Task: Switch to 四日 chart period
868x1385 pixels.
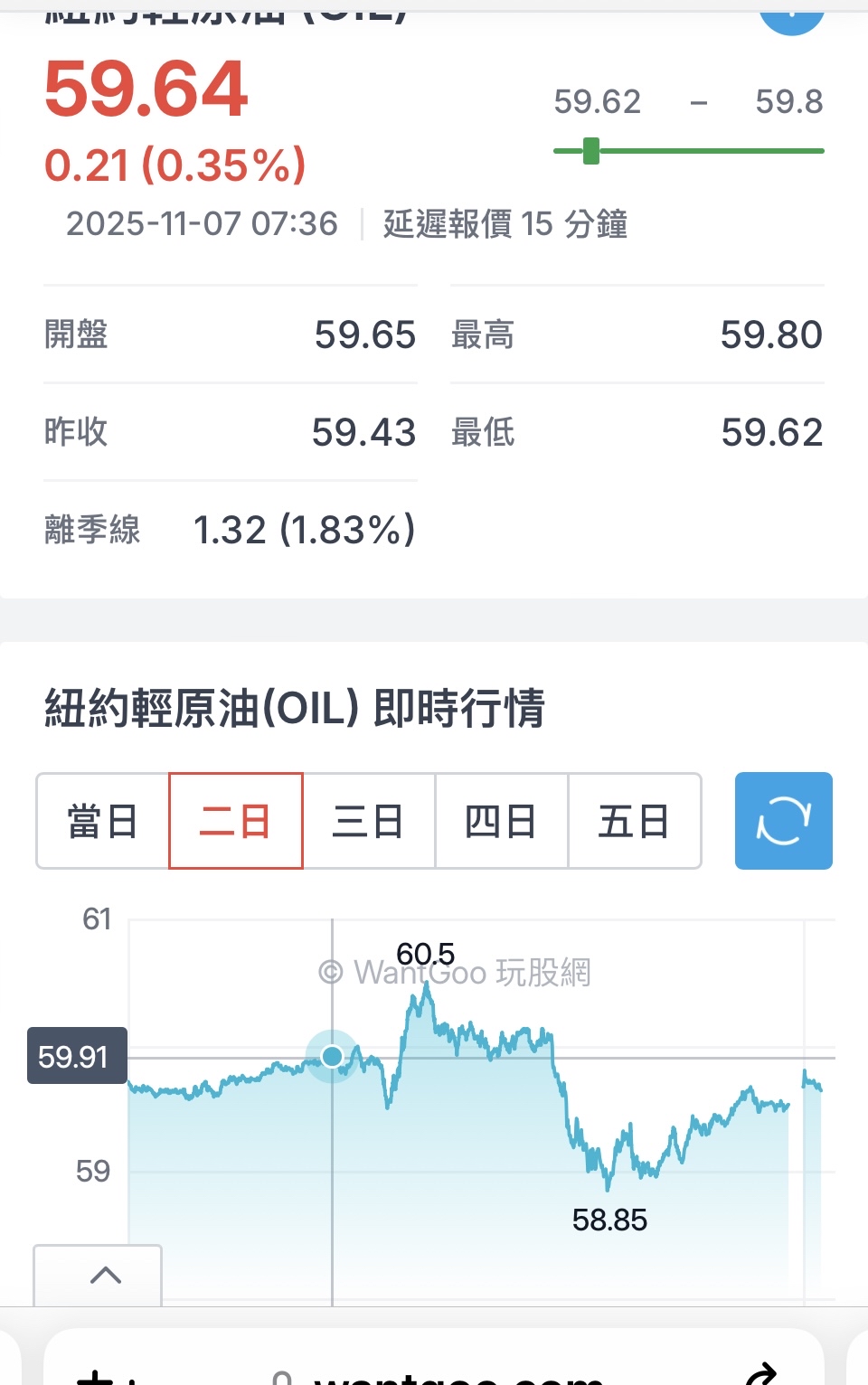Action: 501,821
